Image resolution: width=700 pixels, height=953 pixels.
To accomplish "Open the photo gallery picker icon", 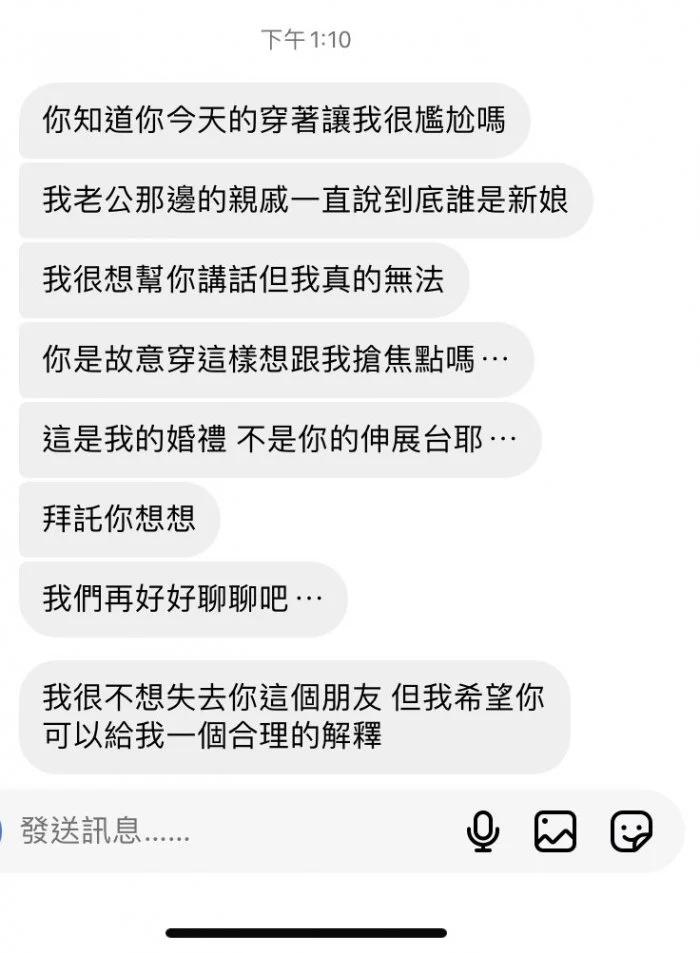I will coord(555,831).
